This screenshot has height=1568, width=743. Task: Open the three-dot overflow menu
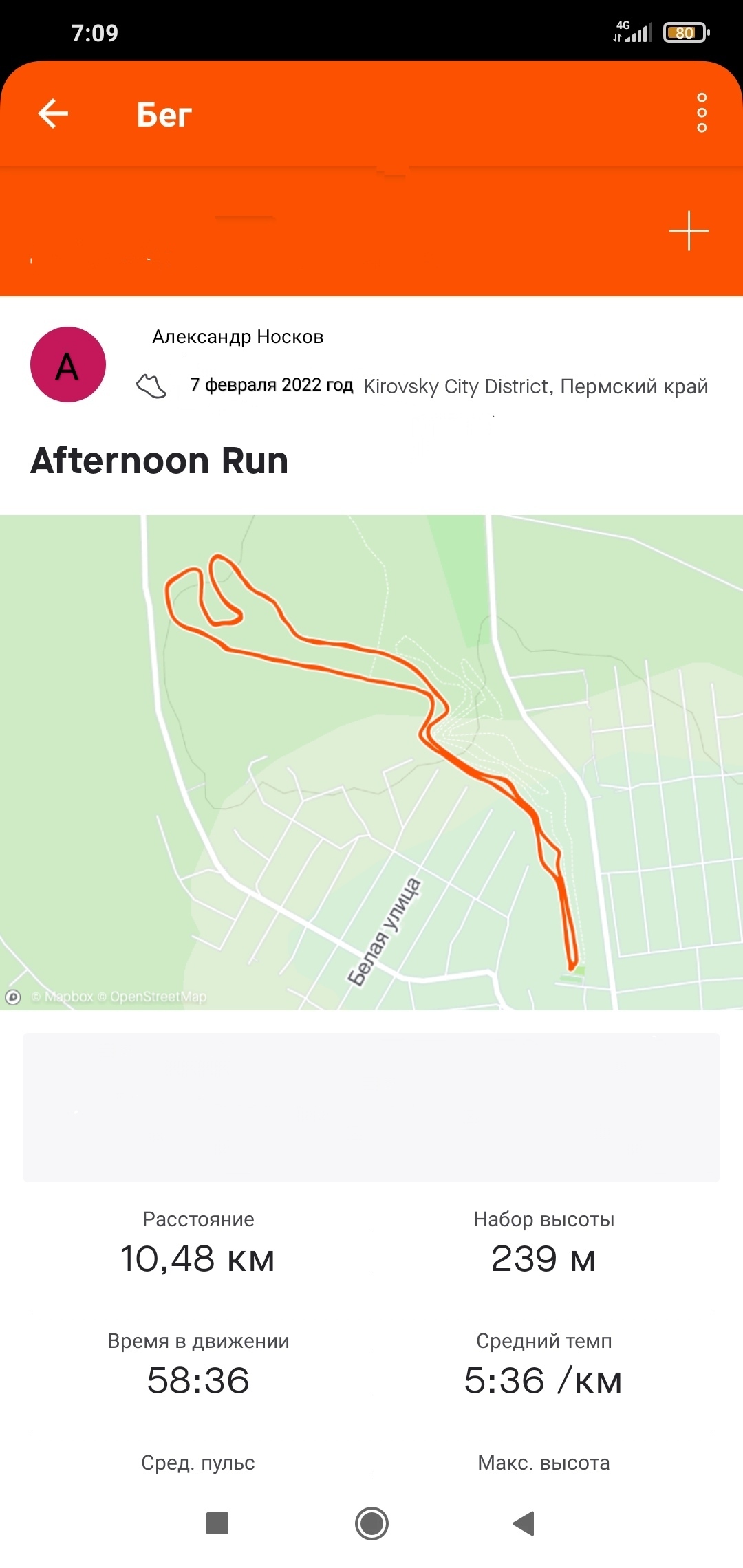tap(702, 113)
